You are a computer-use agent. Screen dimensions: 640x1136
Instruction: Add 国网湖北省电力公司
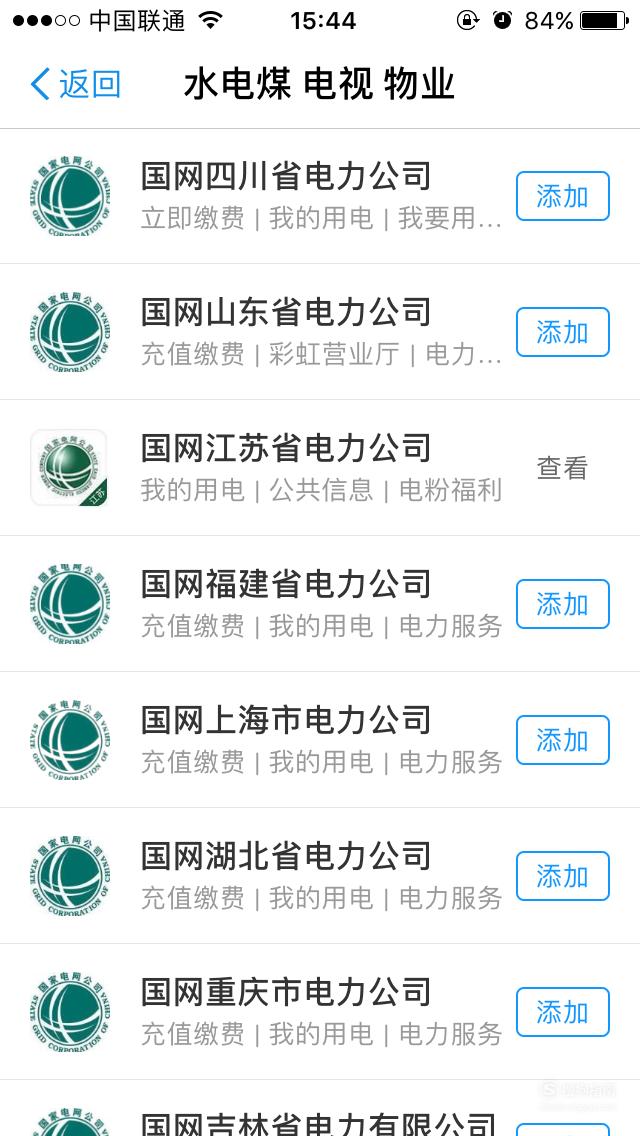click(562, 876)
